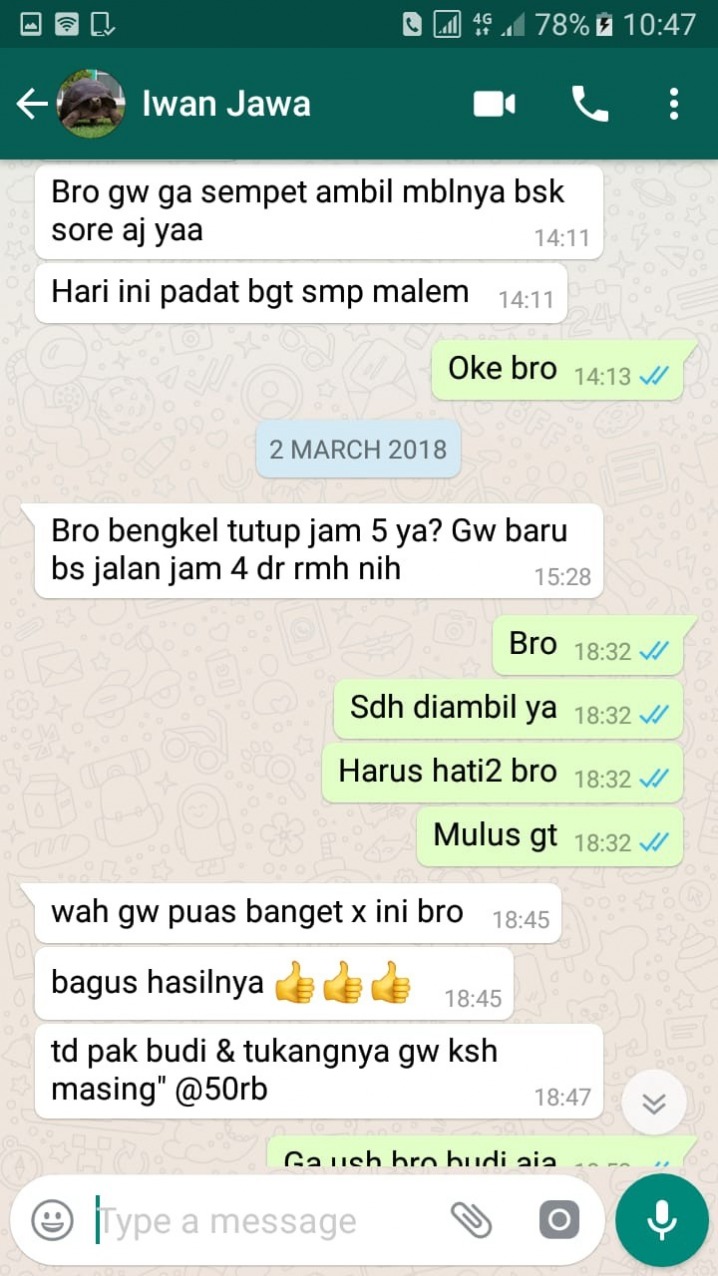718x1276 pixels.
Task: Open Iwan Jawa's contact info
Action: 226,104
